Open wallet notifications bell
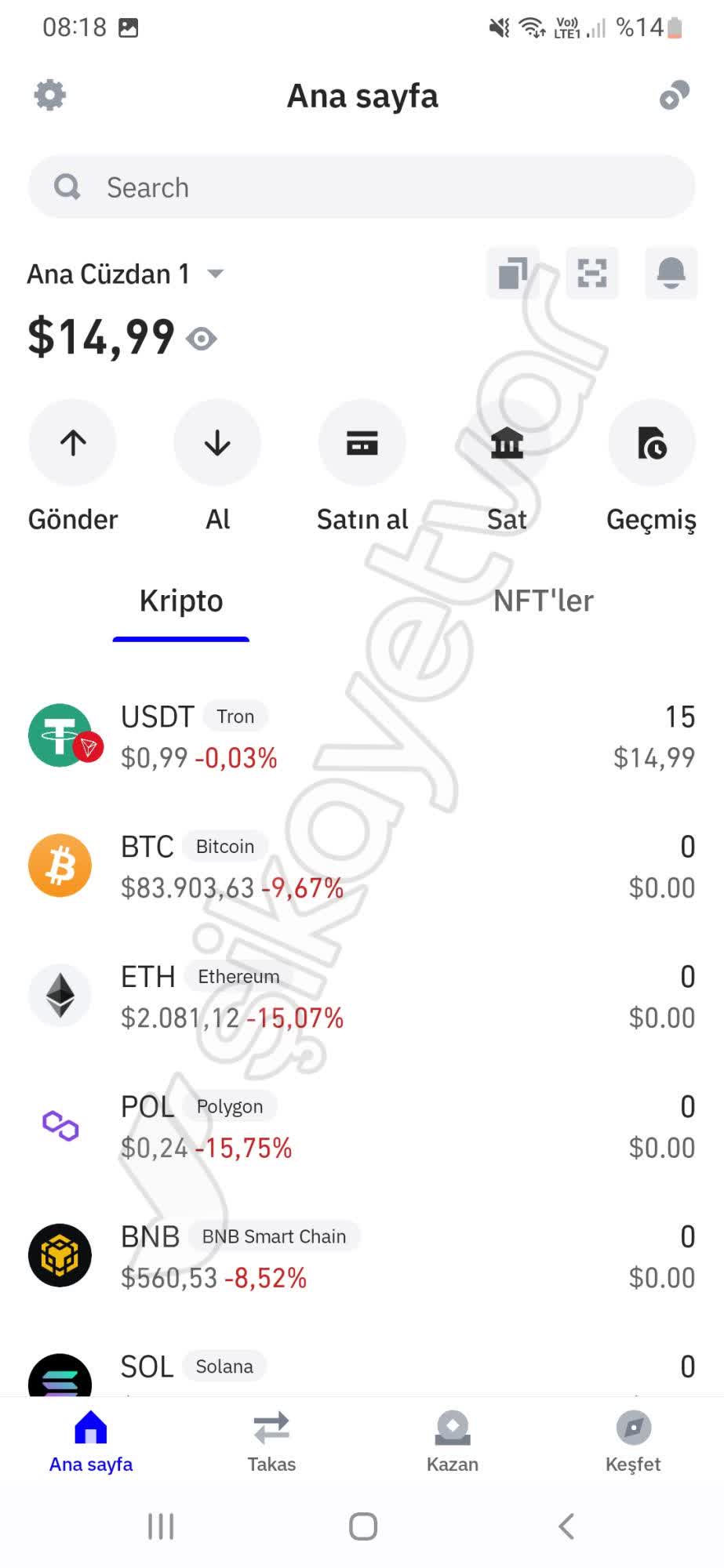This screenshot has height=1568, width=724. coord(671,273)
